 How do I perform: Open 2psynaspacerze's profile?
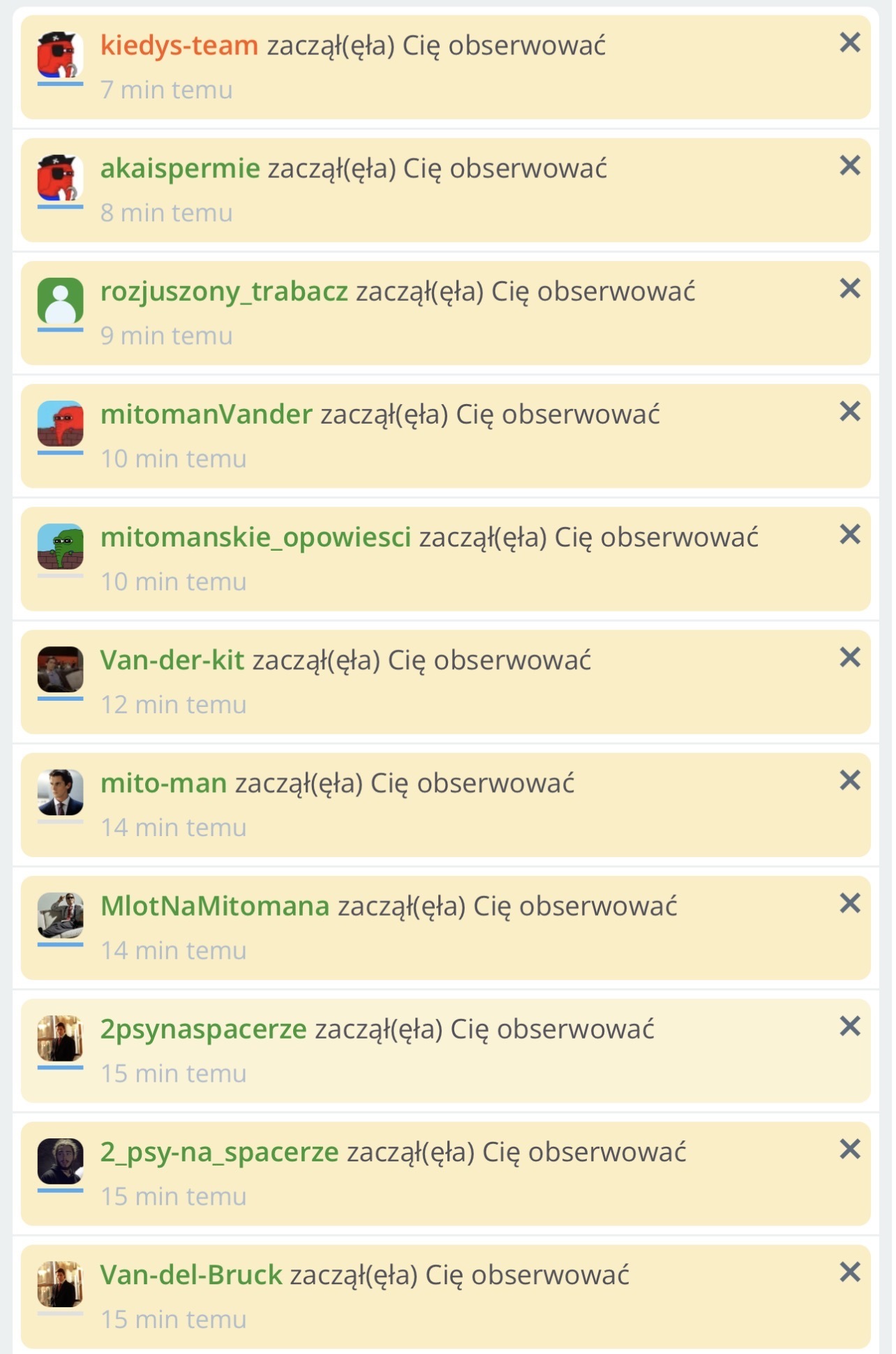coord(203,1029)
